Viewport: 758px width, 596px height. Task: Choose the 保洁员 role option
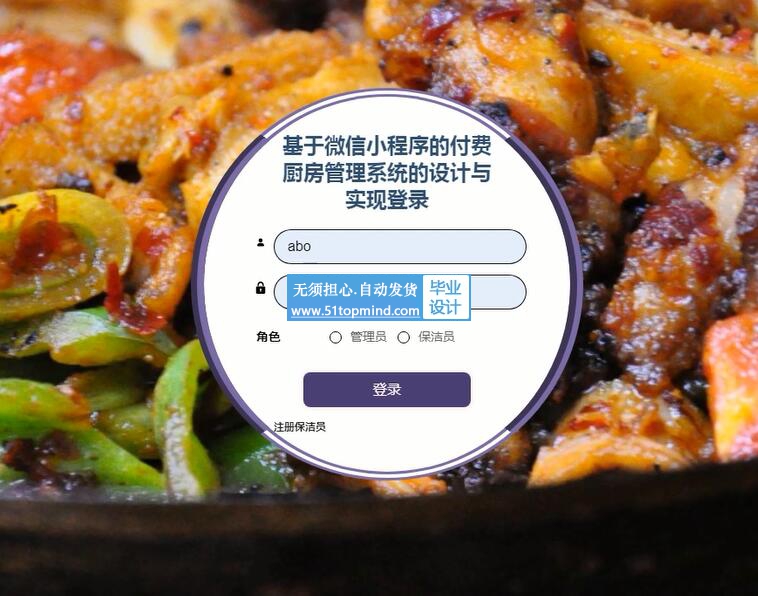pos(404,338)
